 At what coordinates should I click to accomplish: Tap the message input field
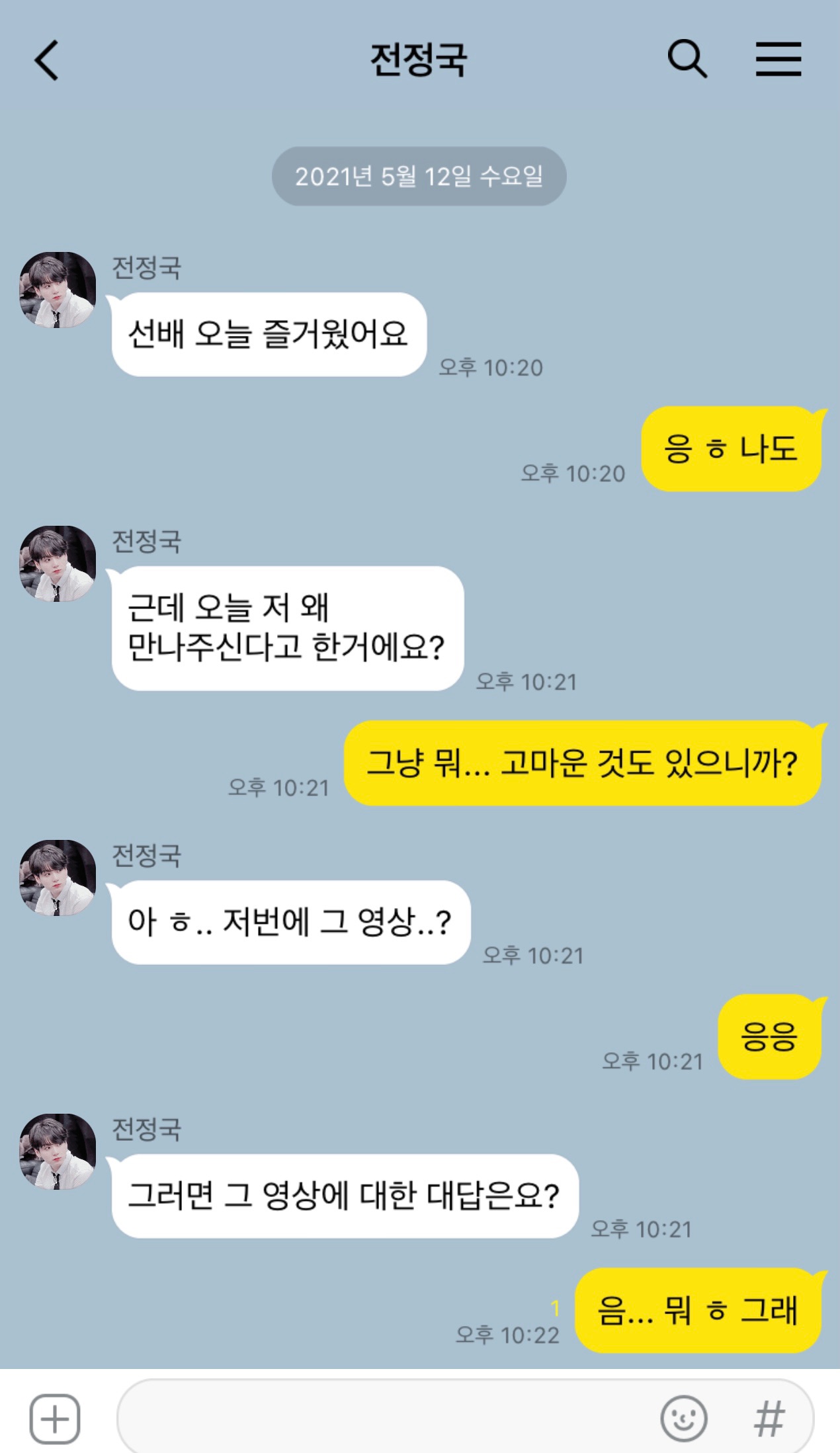coord(384,1417)
